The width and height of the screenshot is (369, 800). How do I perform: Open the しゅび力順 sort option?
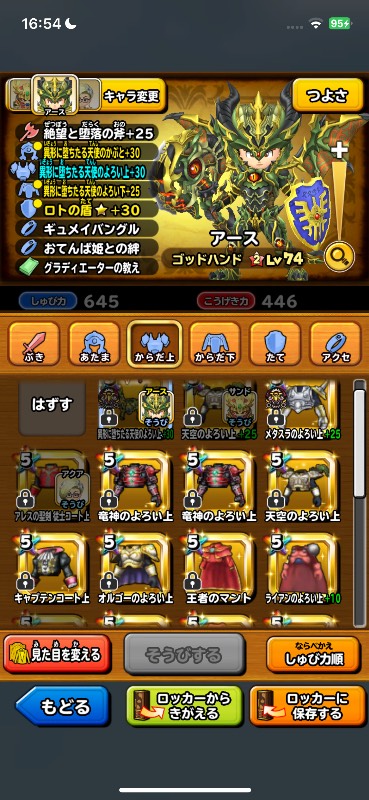point(313,654)
